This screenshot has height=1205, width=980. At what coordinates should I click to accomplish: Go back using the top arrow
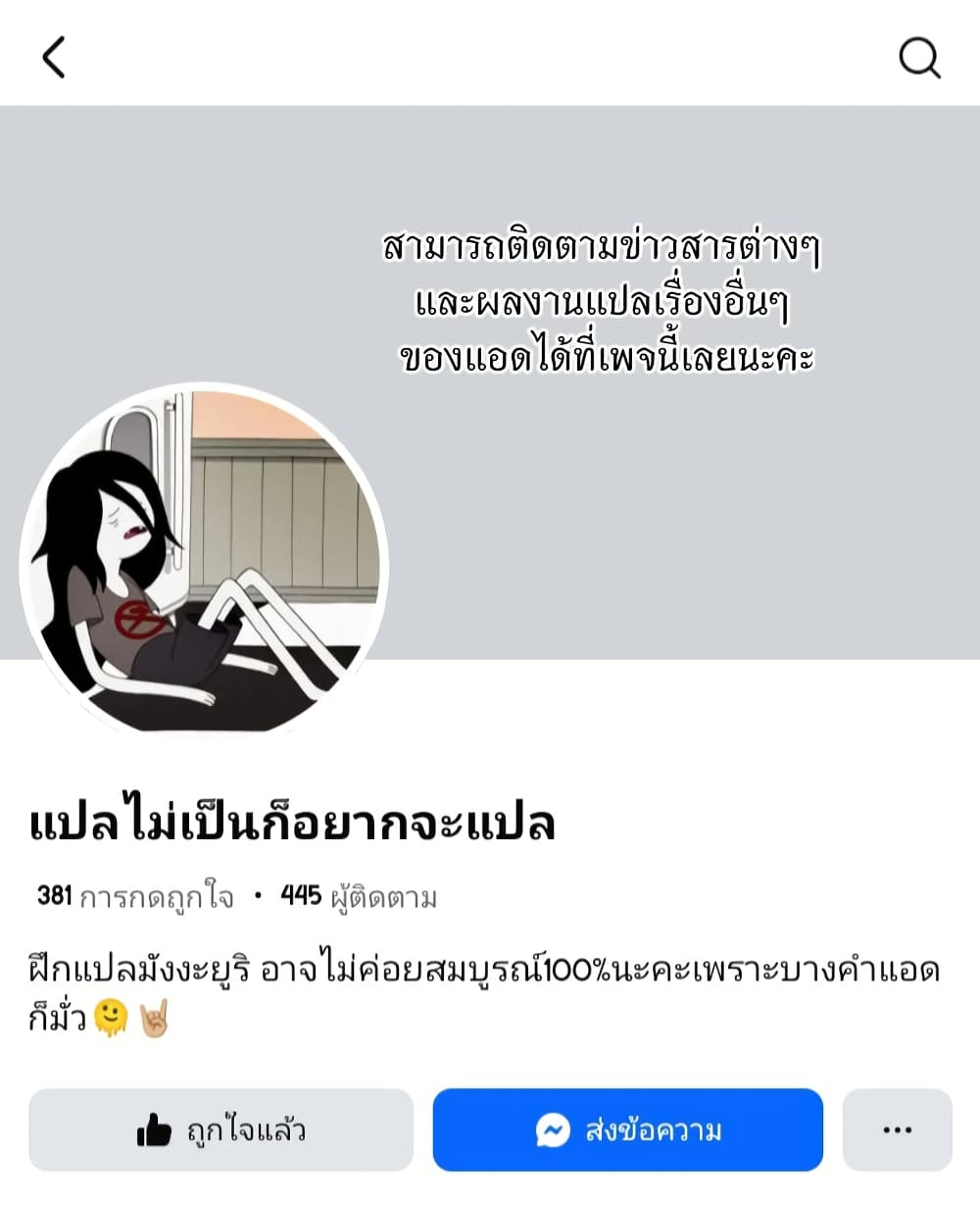[54, 57]
